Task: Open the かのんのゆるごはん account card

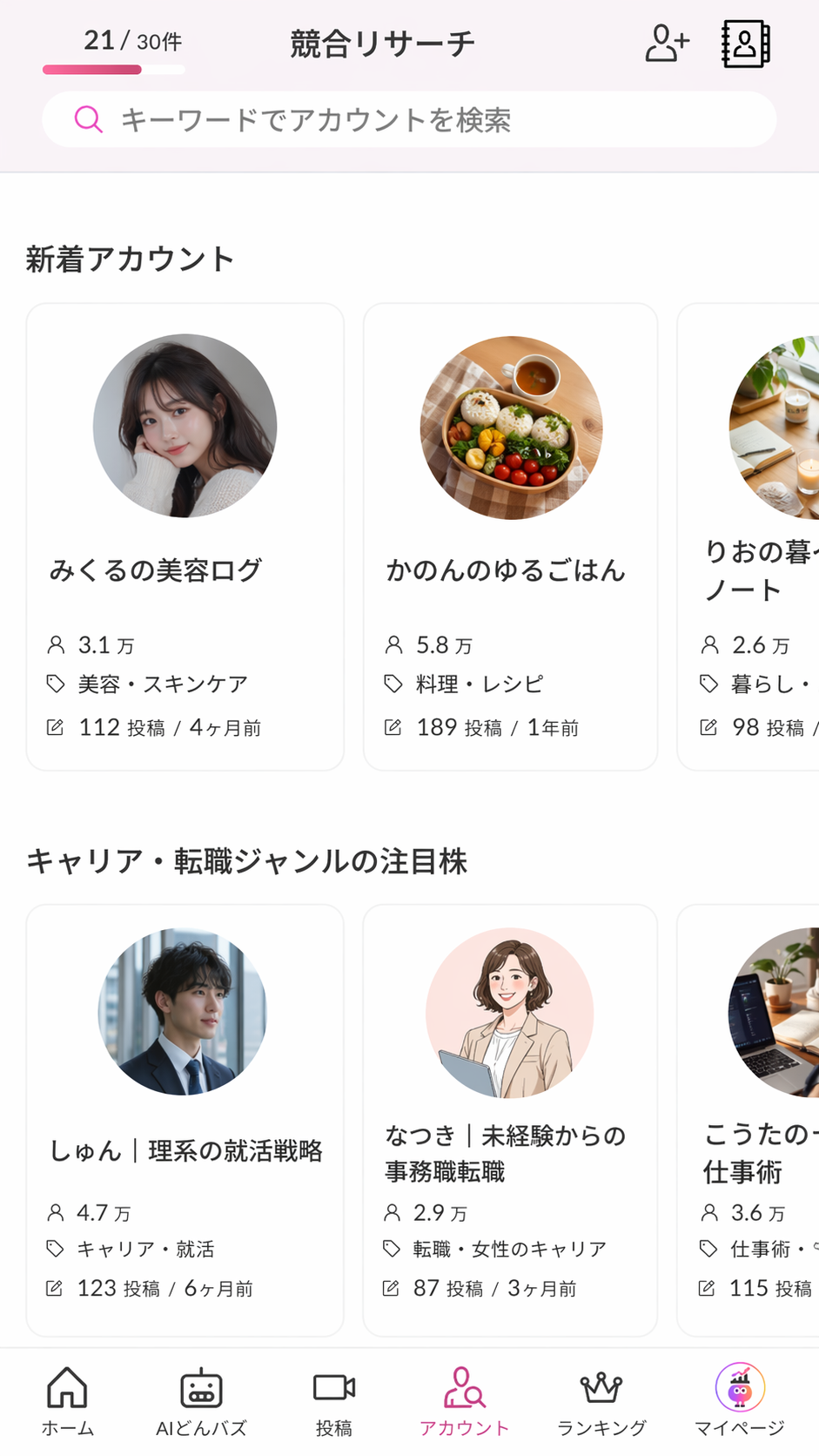Action: [510, 536]
